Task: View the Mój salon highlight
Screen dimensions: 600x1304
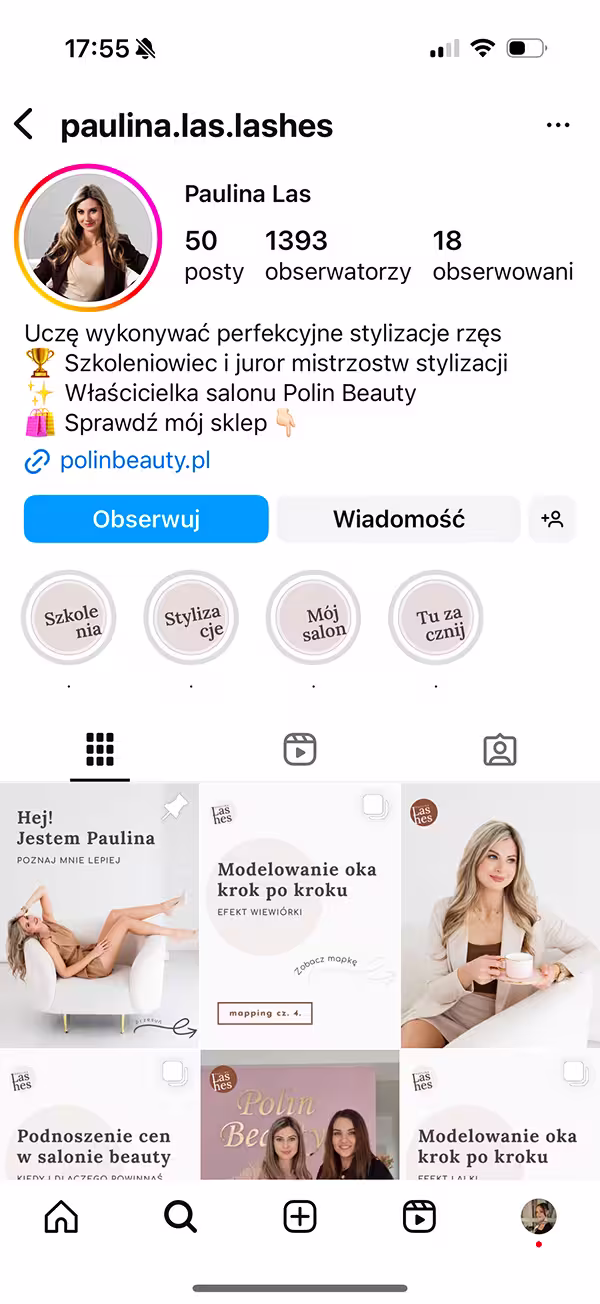Action: 313,617
